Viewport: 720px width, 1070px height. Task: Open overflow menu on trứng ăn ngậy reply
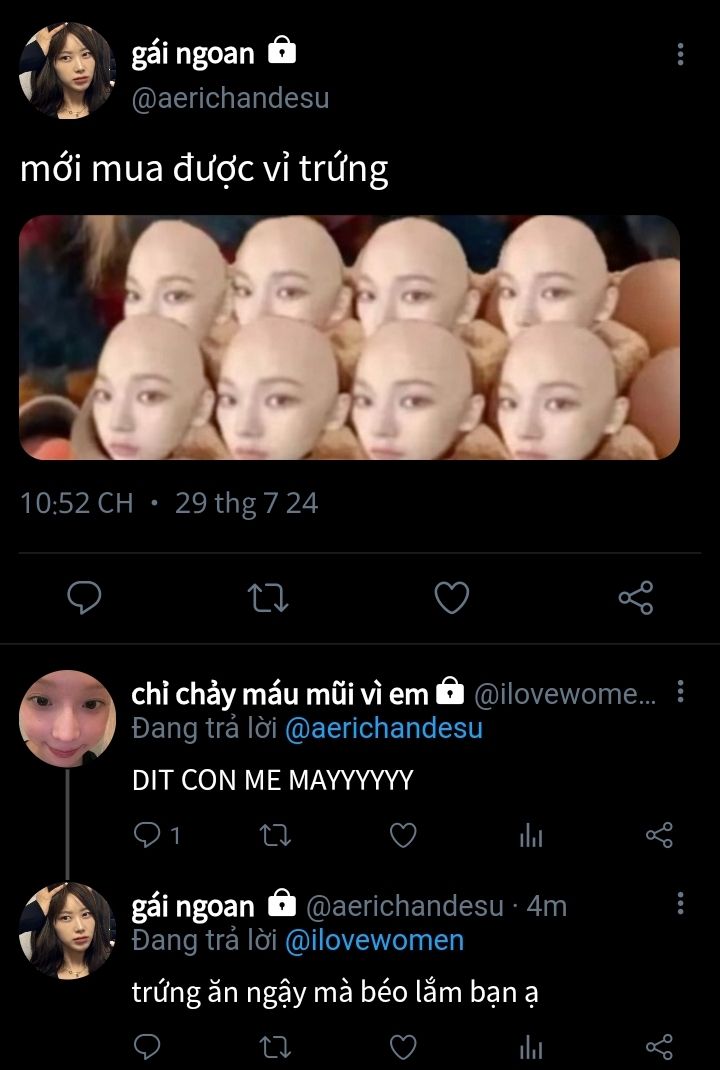[x=681, y=905]
